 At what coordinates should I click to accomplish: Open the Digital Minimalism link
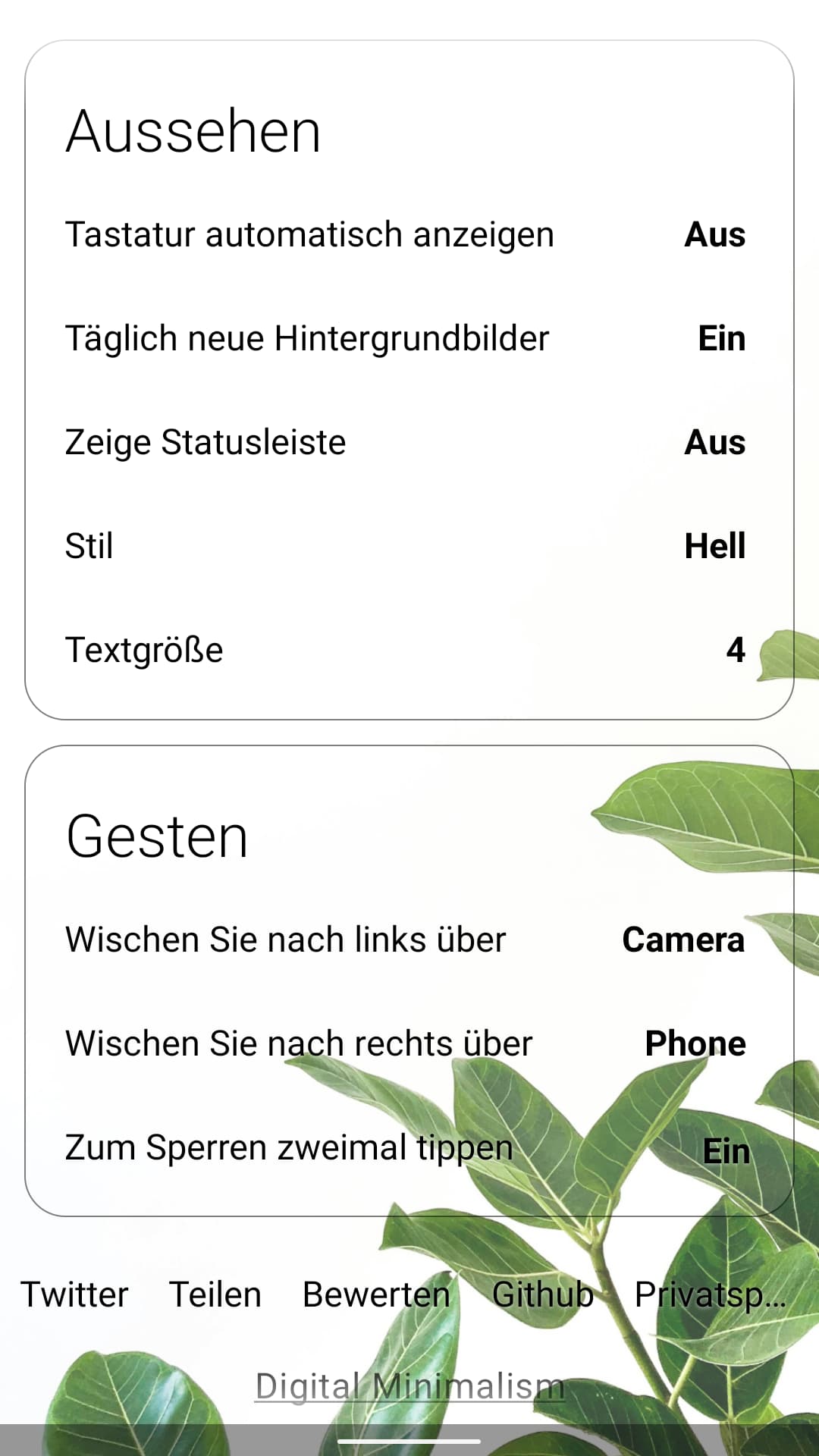409,1387
